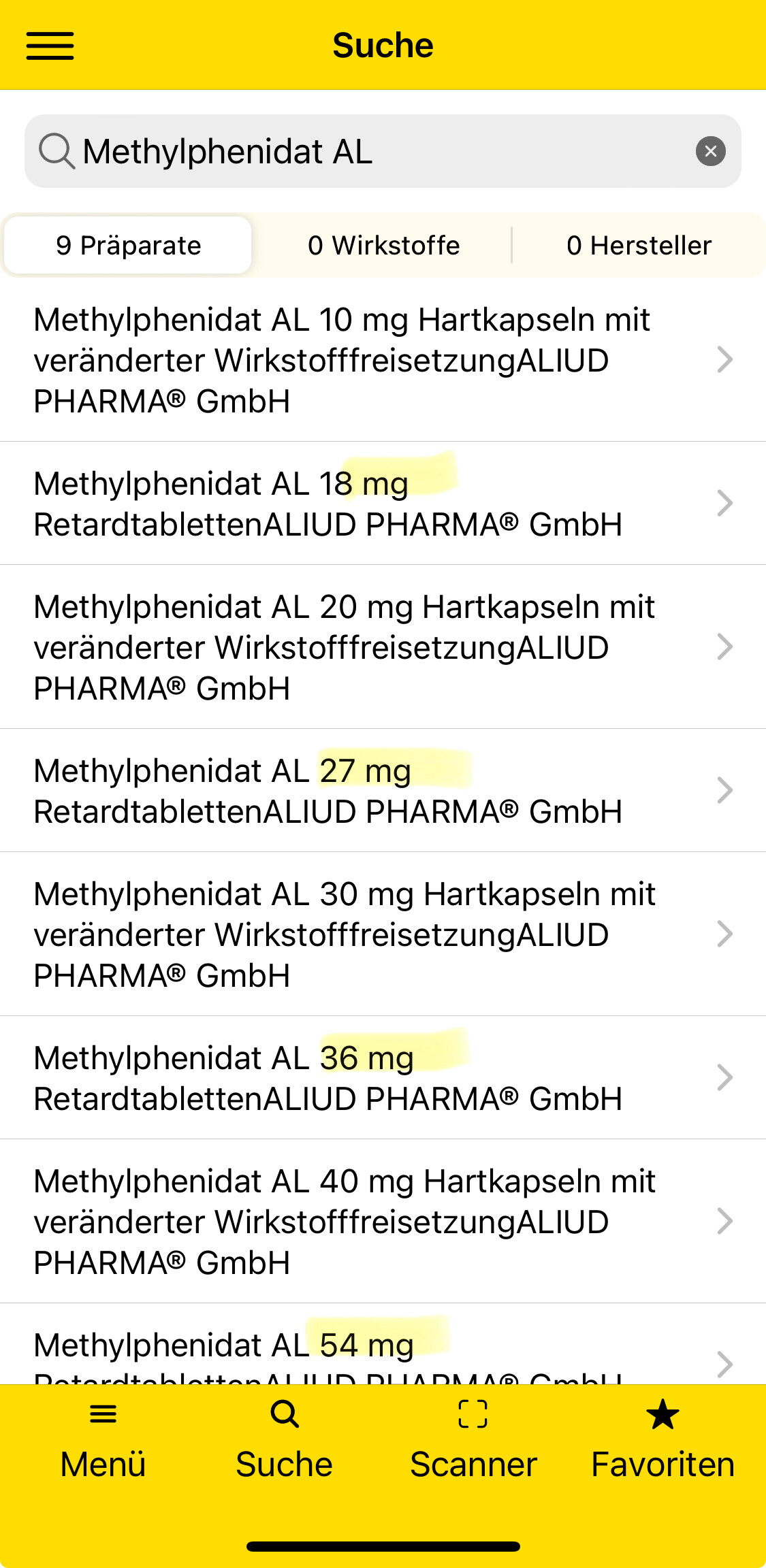Open the hamburger menu in the header
Image resolution: width=766 pixels, height=1568 pixels.
click(50, 46)
